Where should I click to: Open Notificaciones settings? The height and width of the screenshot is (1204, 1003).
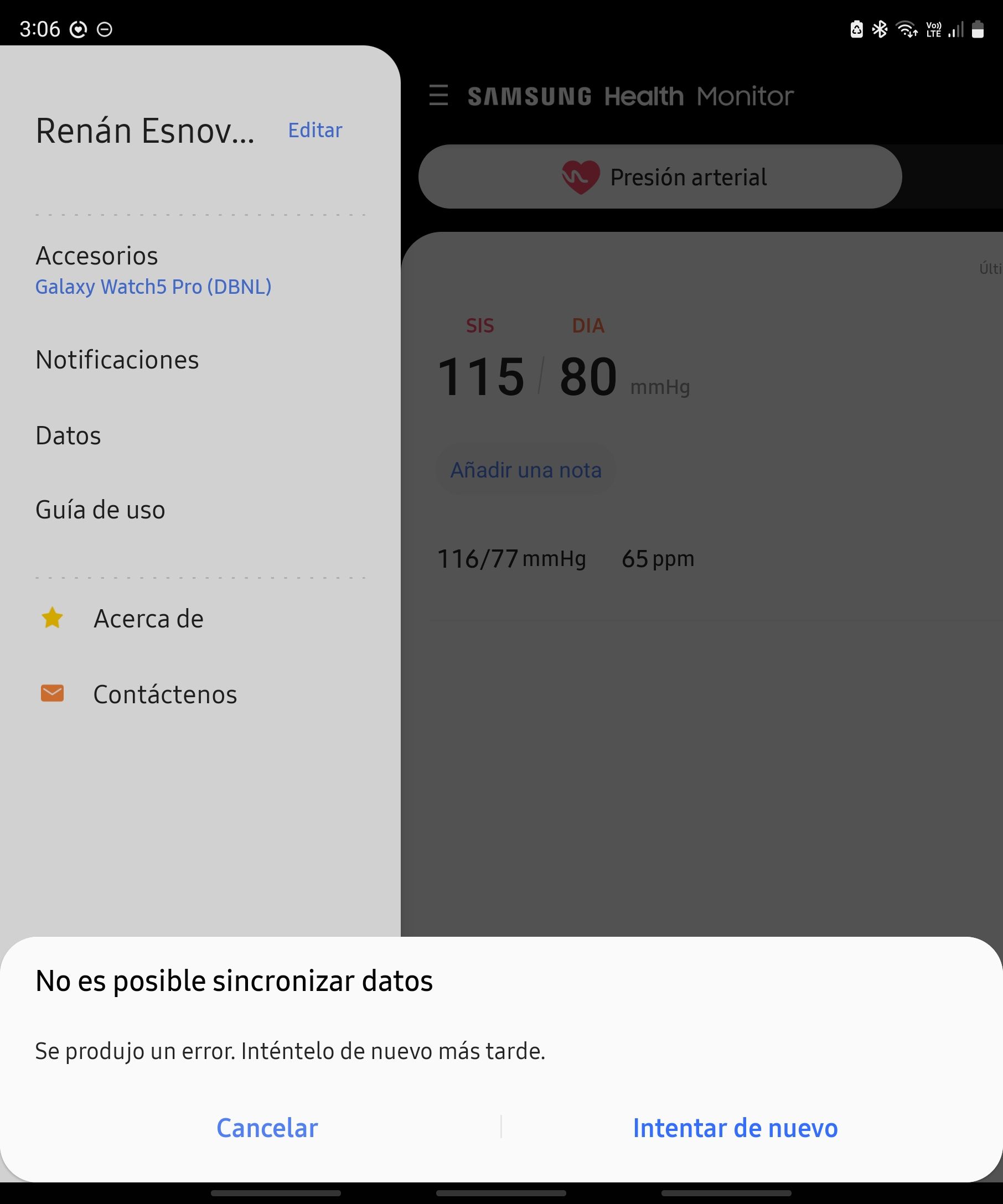(117, 360)
